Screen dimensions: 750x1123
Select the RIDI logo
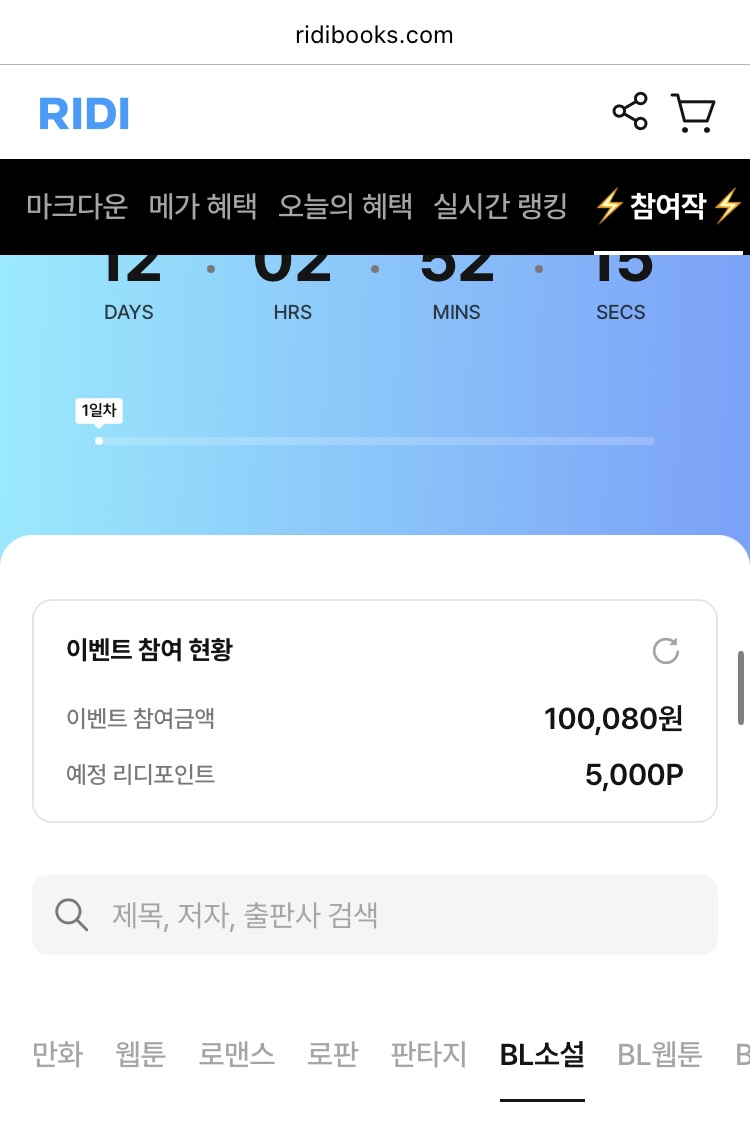click(84, 112)
